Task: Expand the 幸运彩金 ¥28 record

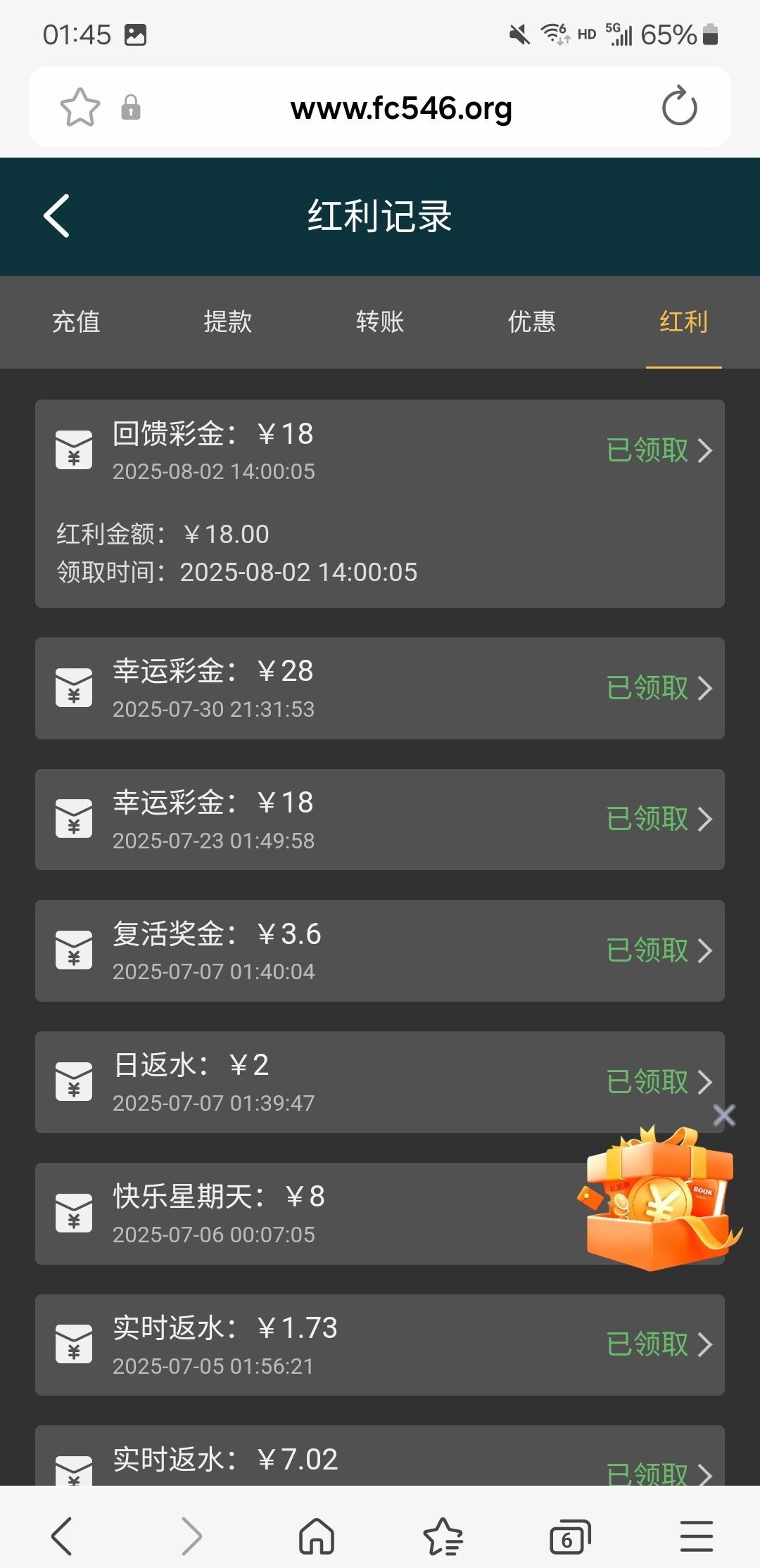Action: click(659, 688)
